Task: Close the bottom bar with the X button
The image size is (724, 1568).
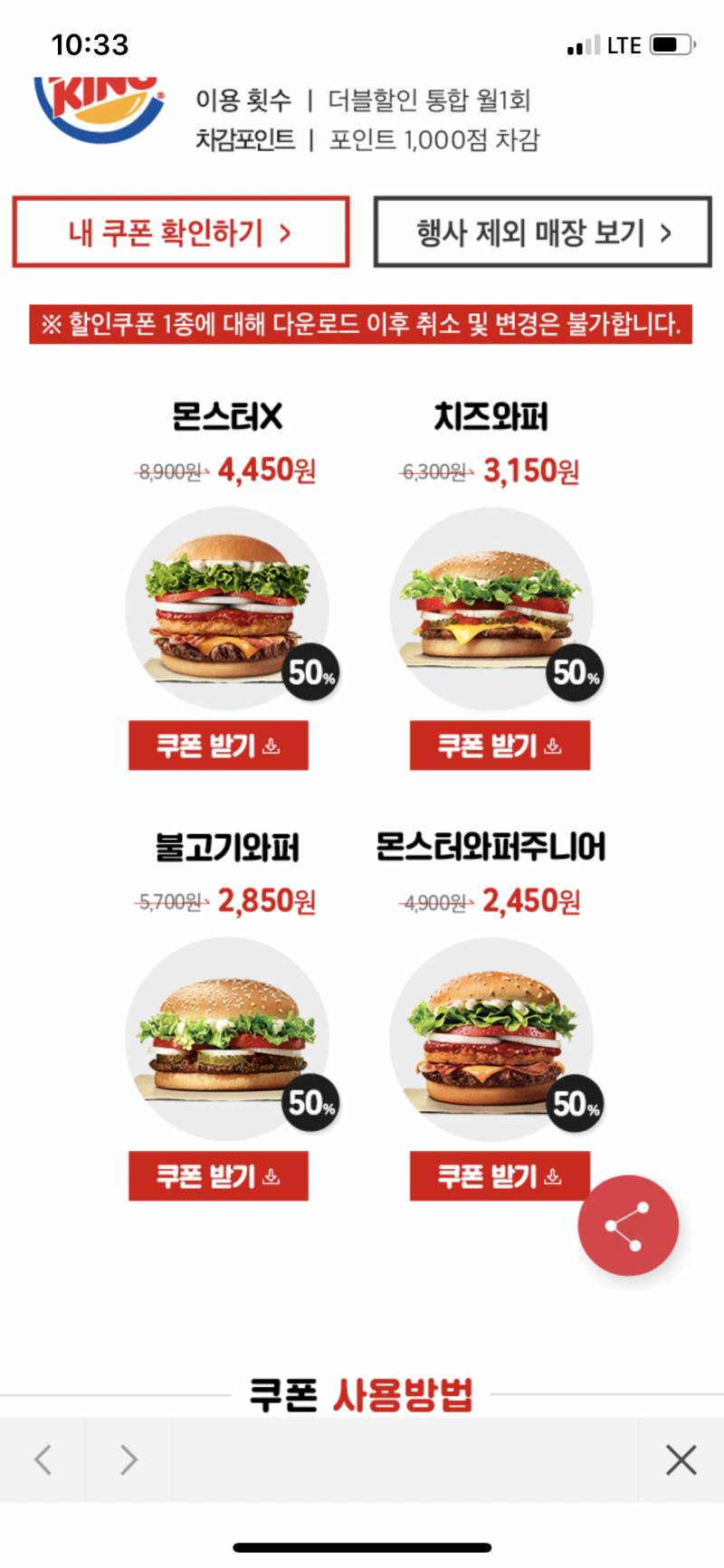Action: pos(680,1459)
